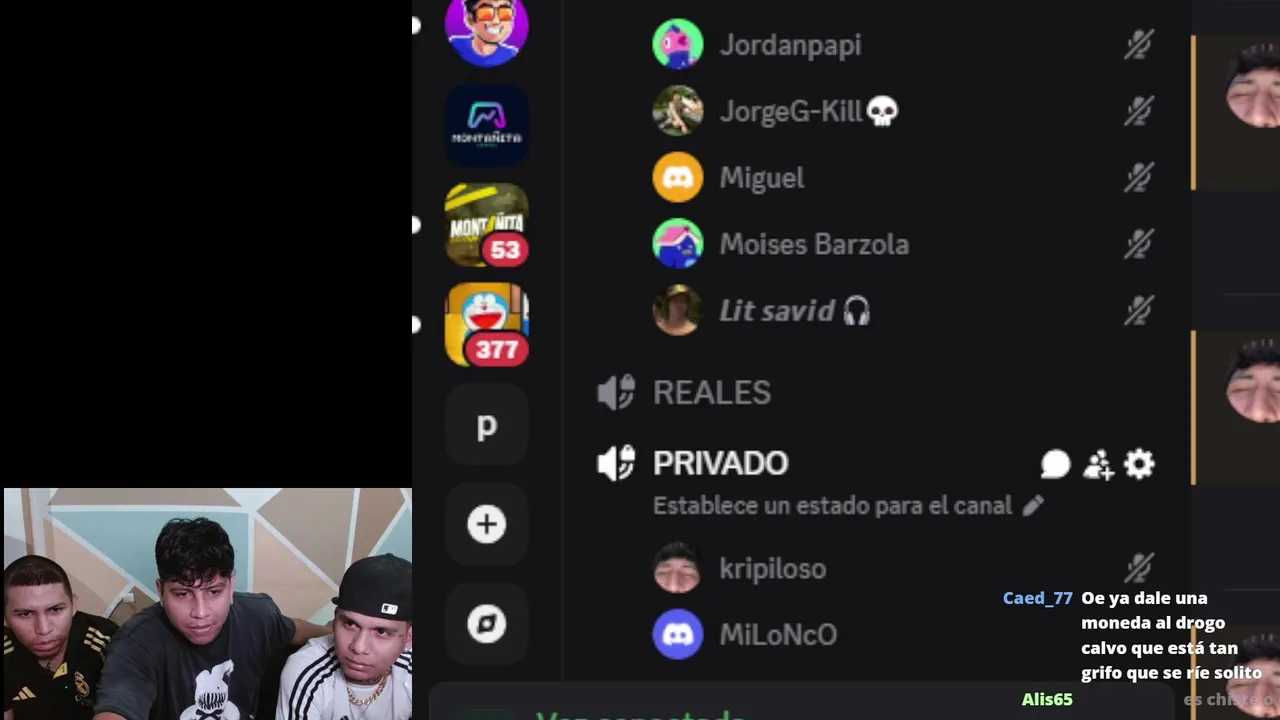
Task: Open the Doraemon server with 377 notifications
Action: click(486, 323)
